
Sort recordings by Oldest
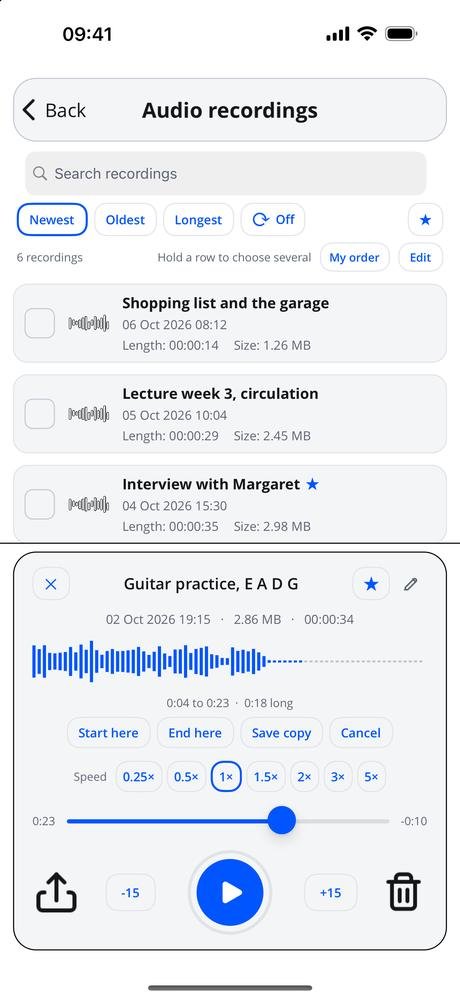125,220
